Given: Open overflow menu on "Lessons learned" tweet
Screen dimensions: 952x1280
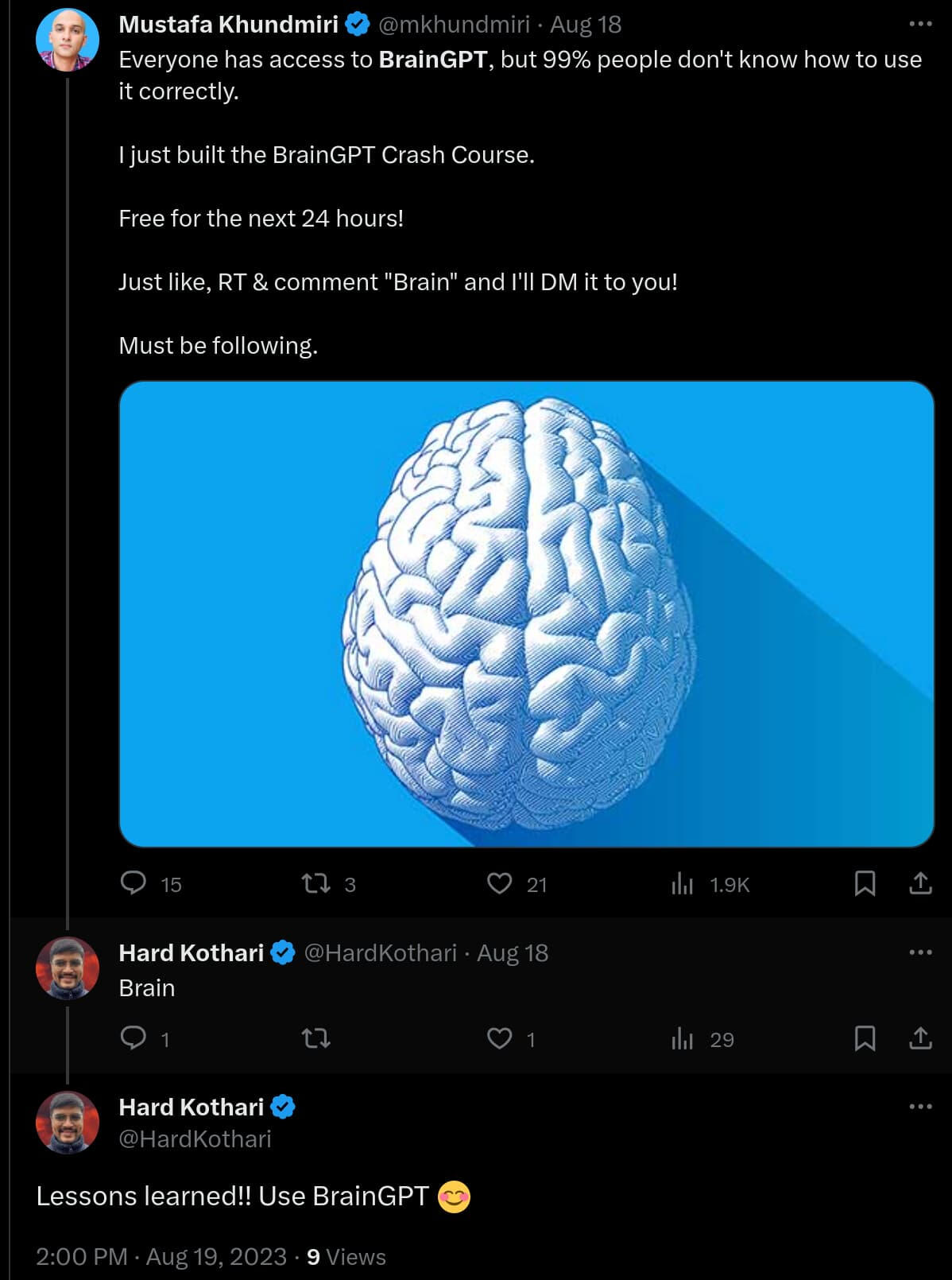Looking at the screenshot, I should [x=919, y=1107].
